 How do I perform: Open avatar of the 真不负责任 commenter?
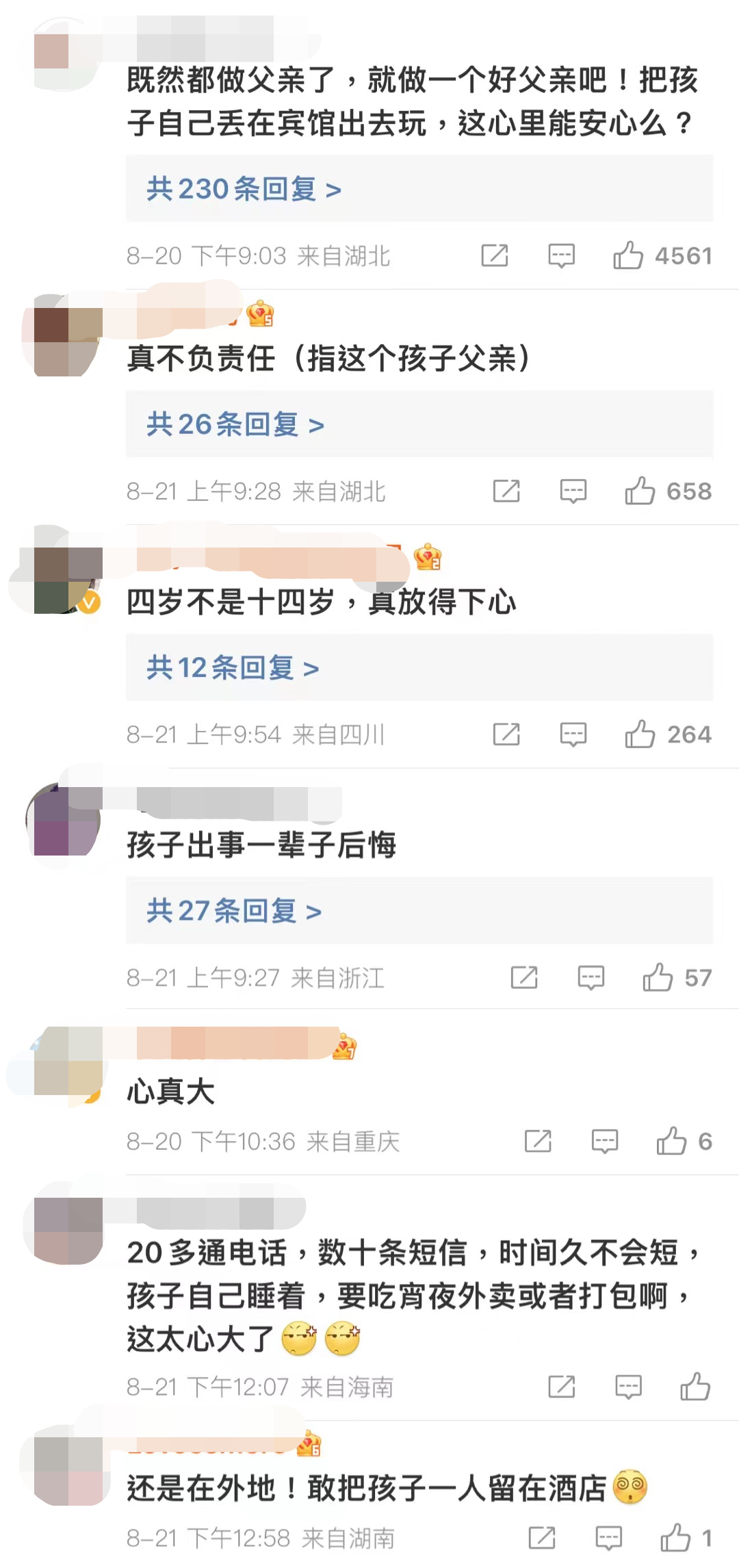[67, 341]
